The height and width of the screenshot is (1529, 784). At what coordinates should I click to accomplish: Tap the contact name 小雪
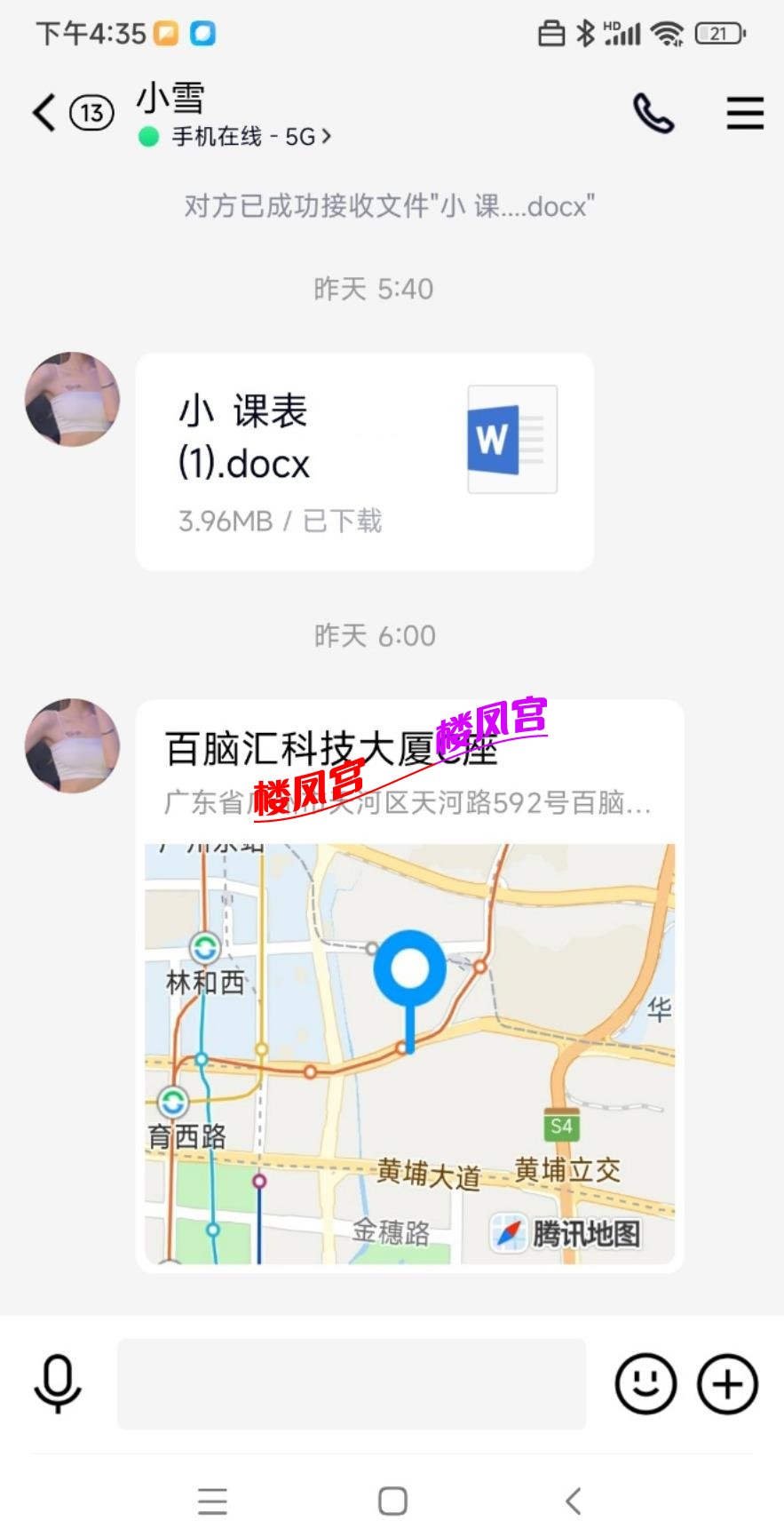(170, 98)
